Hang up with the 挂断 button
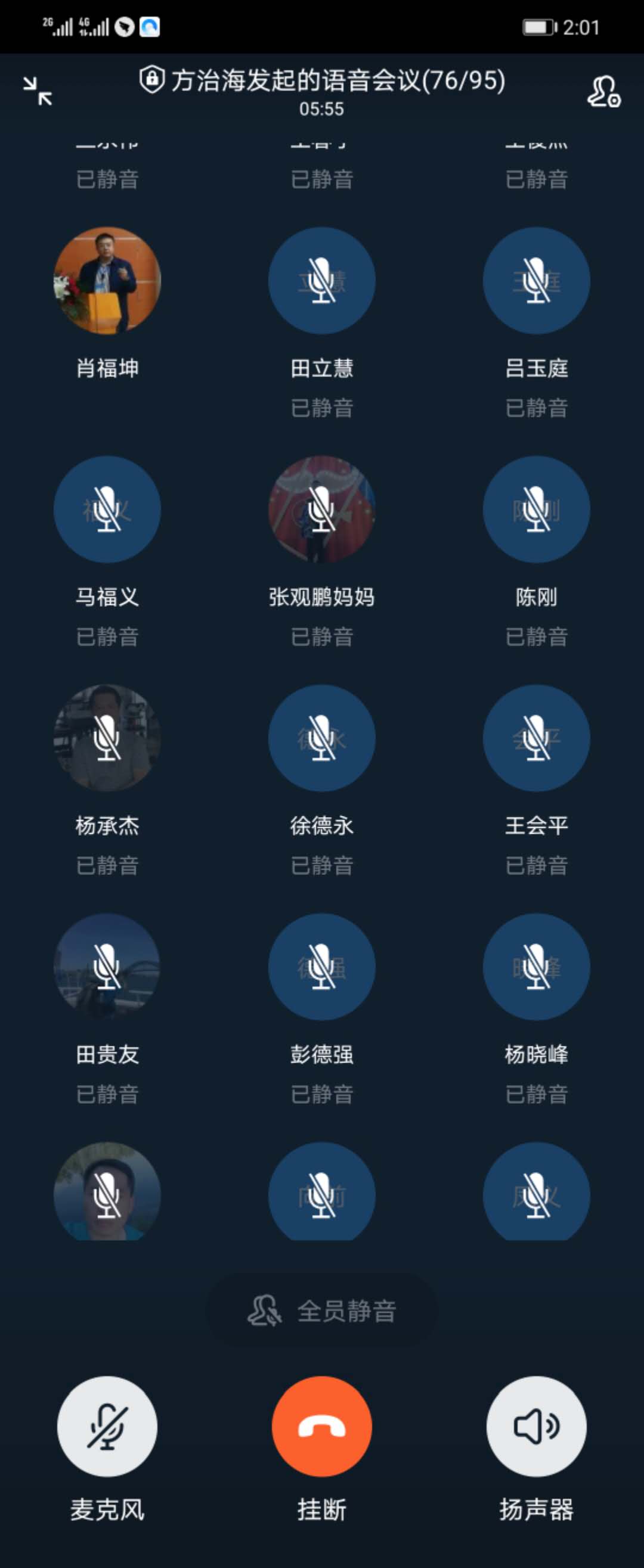644x1568 pixels. coord(321,1426)
